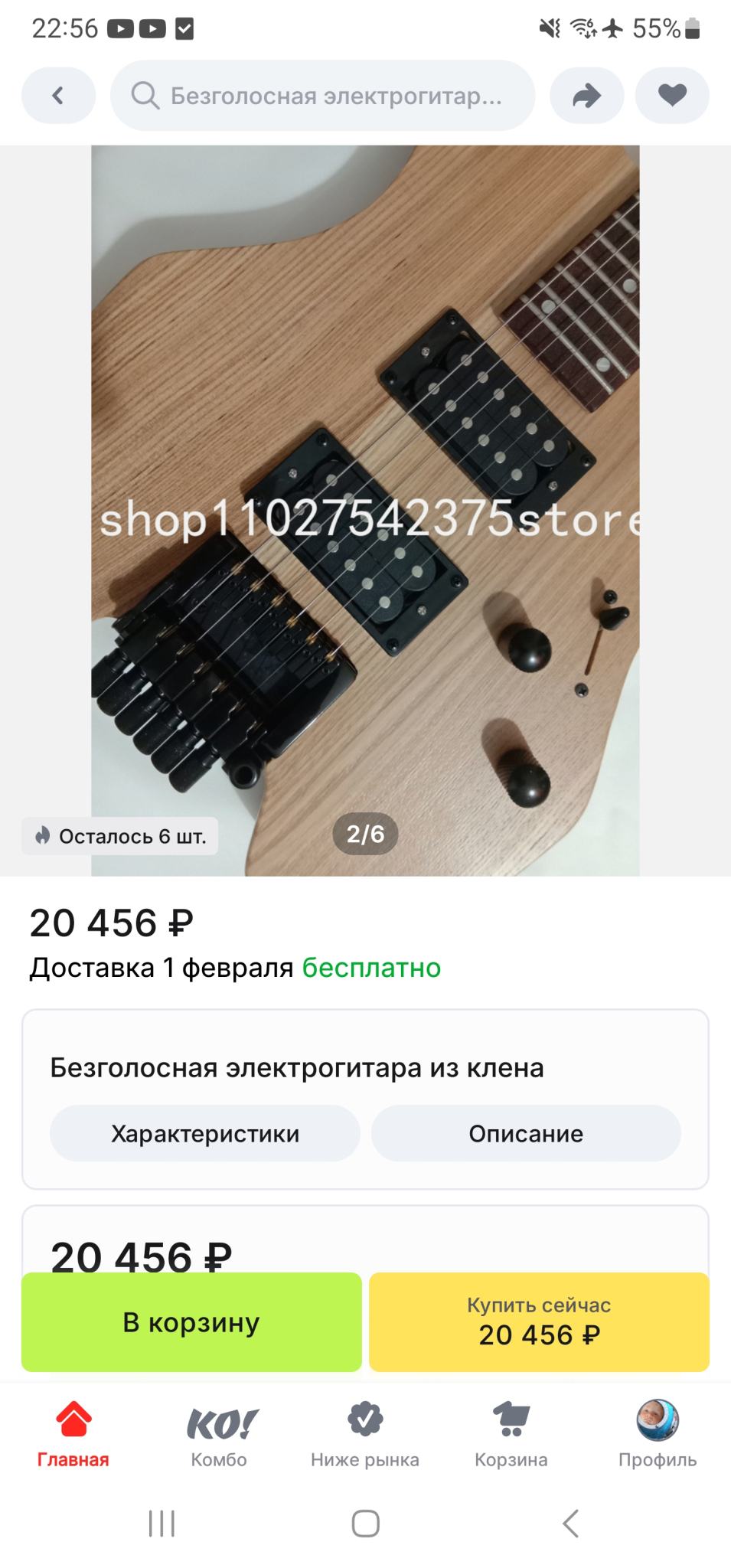Tap В корзину to add item
This screenshot has height=1568, width=731.
coord(191,1322)
